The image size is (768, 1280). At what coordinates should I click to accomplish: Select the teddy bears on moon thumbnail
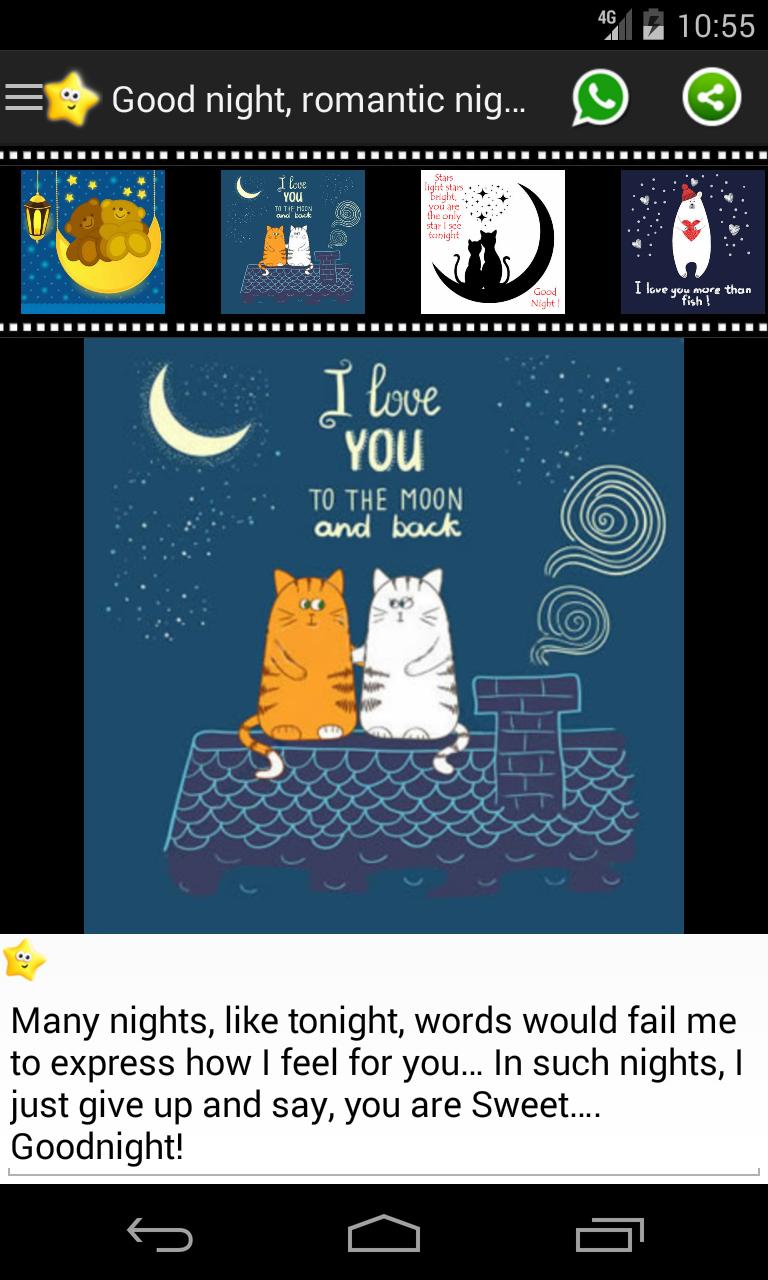(93, 242)
